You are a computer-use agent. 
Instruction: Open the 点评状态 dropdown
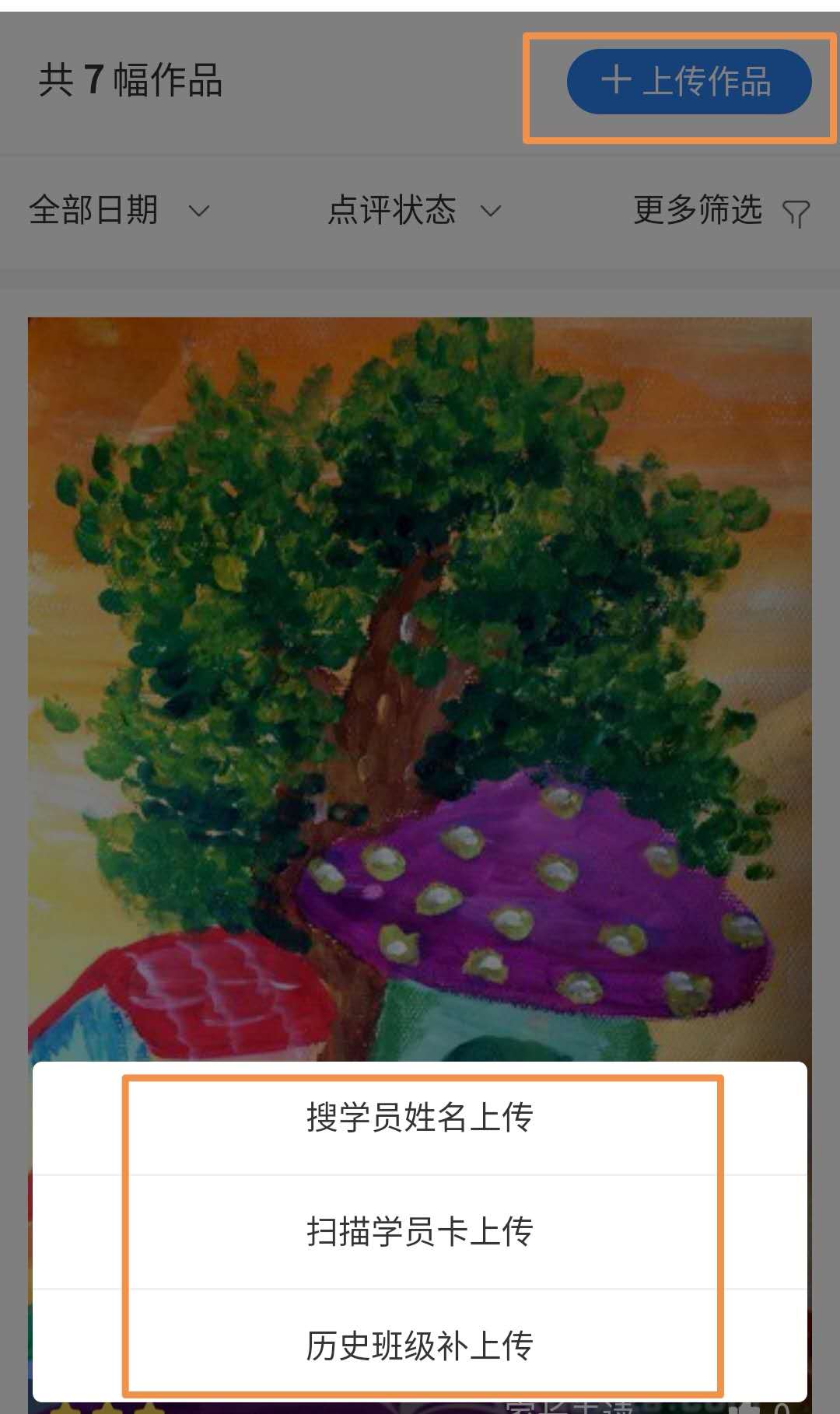point(414,210)
